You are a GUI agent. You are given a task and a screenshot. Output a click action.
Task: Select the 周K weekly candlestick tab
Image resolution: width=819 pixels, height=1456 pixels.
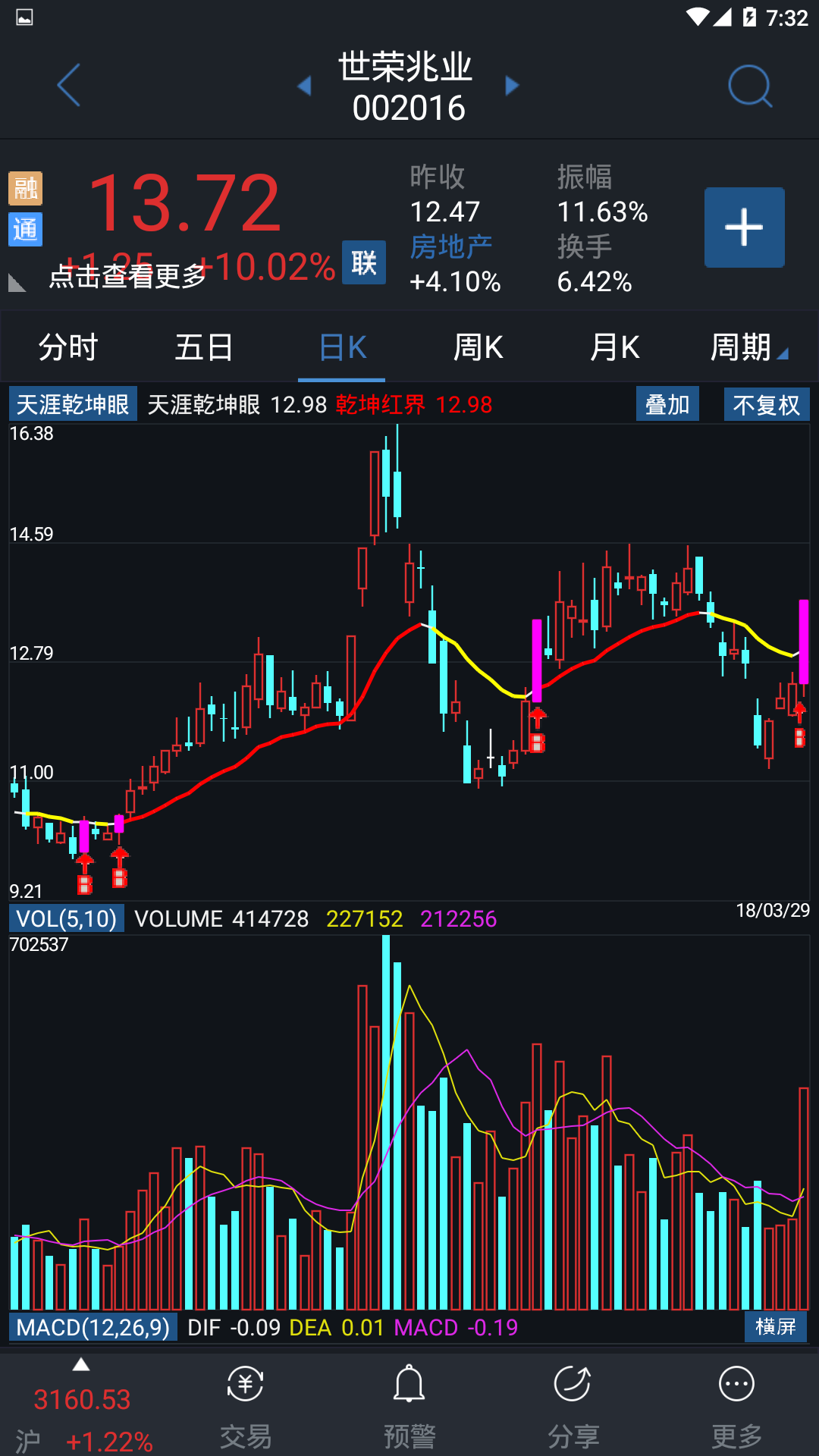click(x=478, y=347)
